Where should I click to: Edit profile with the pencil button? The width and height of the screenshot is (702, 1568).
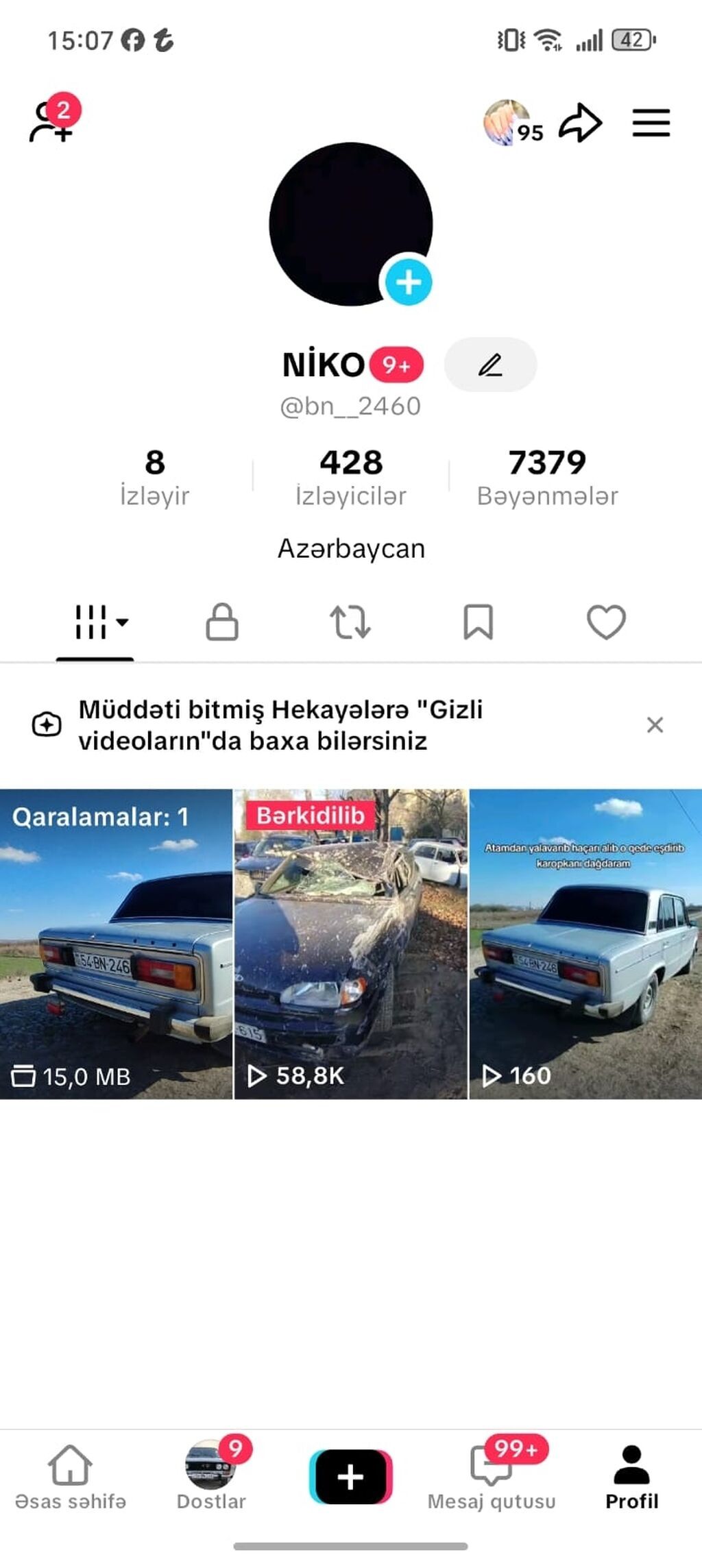[490, 365]
